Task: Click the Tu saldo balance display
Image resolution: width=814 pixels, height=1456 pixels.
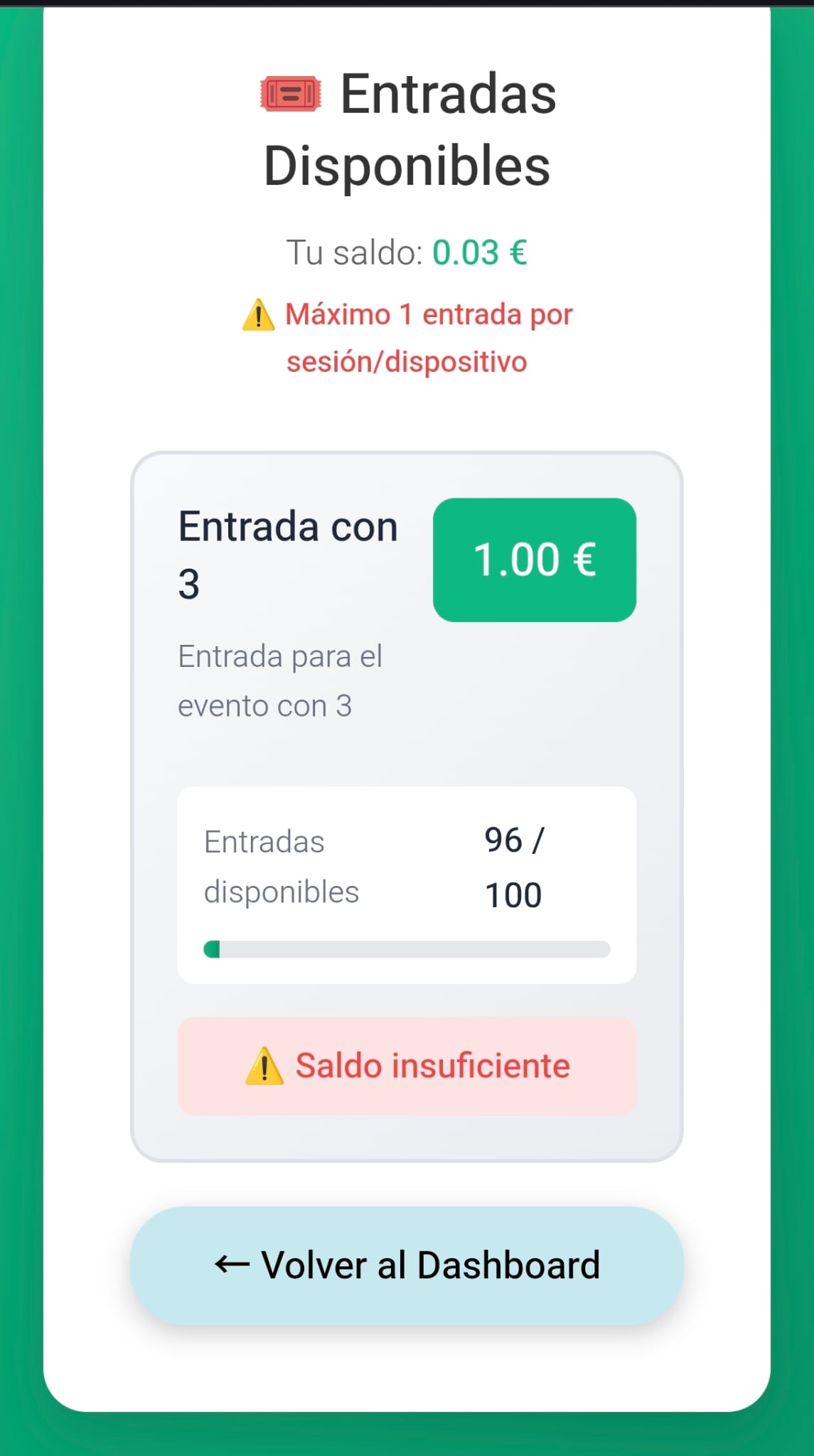Action: (407, 252)
